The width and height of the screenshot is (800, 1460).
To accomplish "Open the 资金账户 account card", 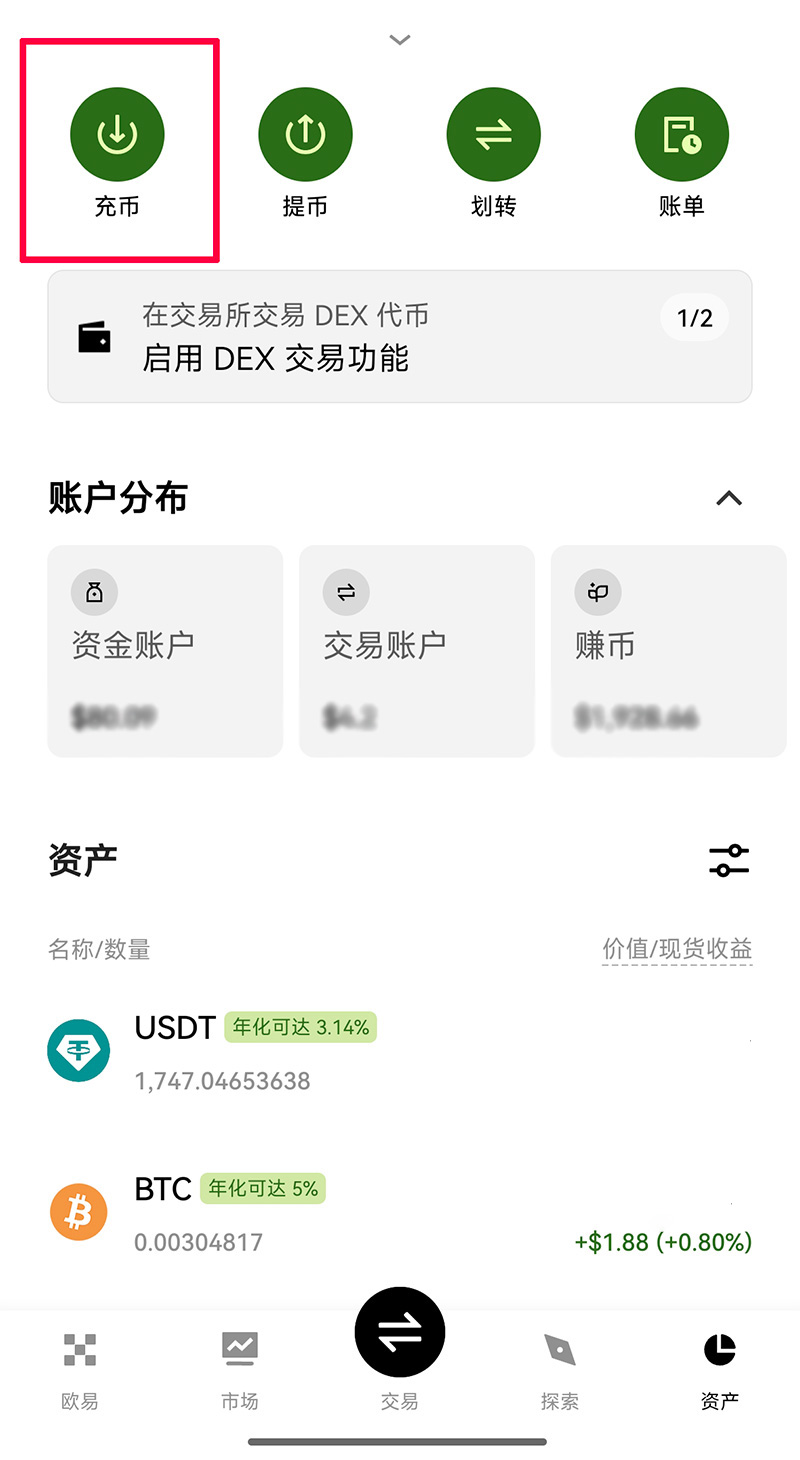I will (x=164, y=650).
